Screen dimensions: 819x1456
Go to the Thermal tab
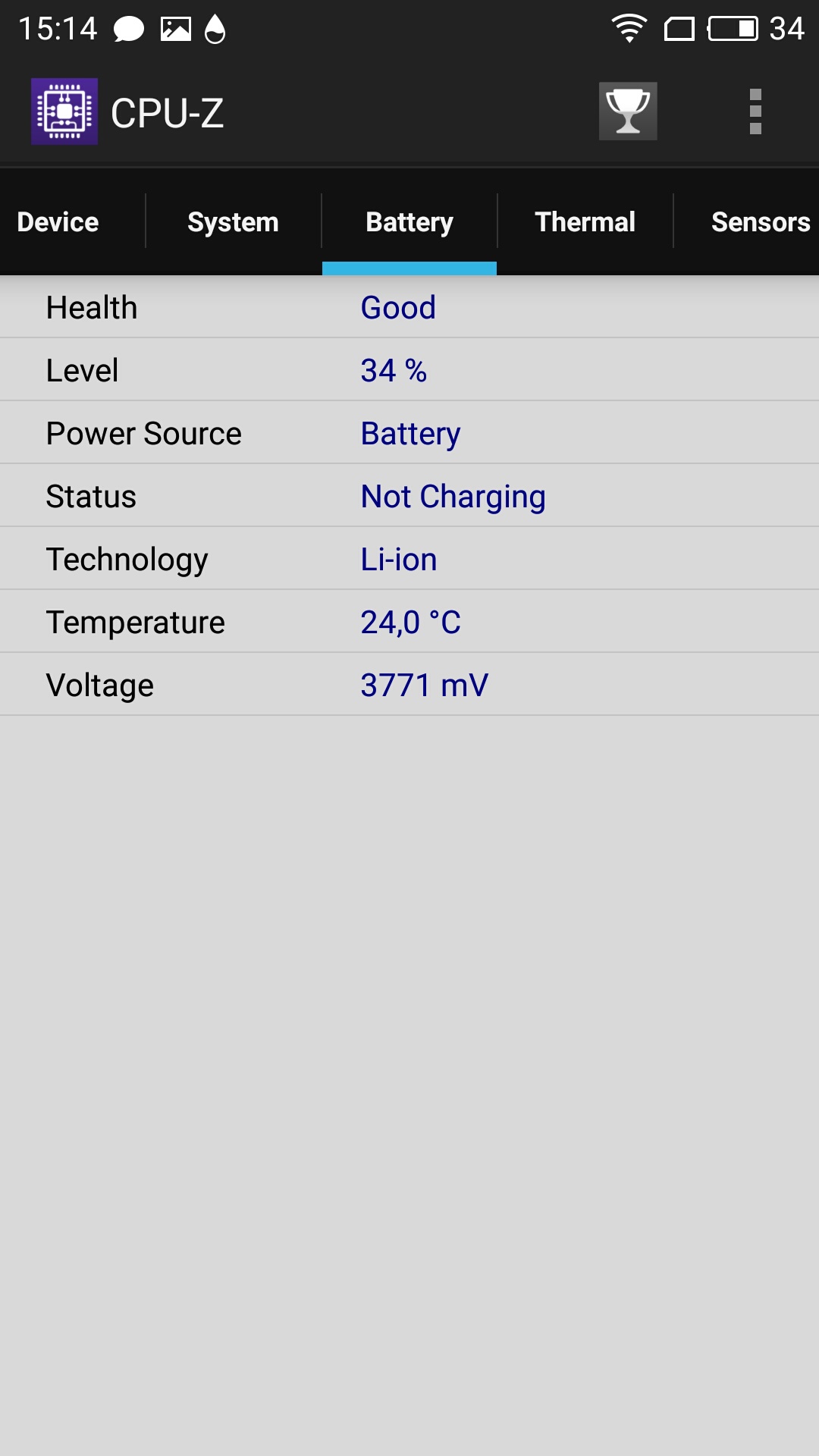pyautogui.click(x=585, y=222)
